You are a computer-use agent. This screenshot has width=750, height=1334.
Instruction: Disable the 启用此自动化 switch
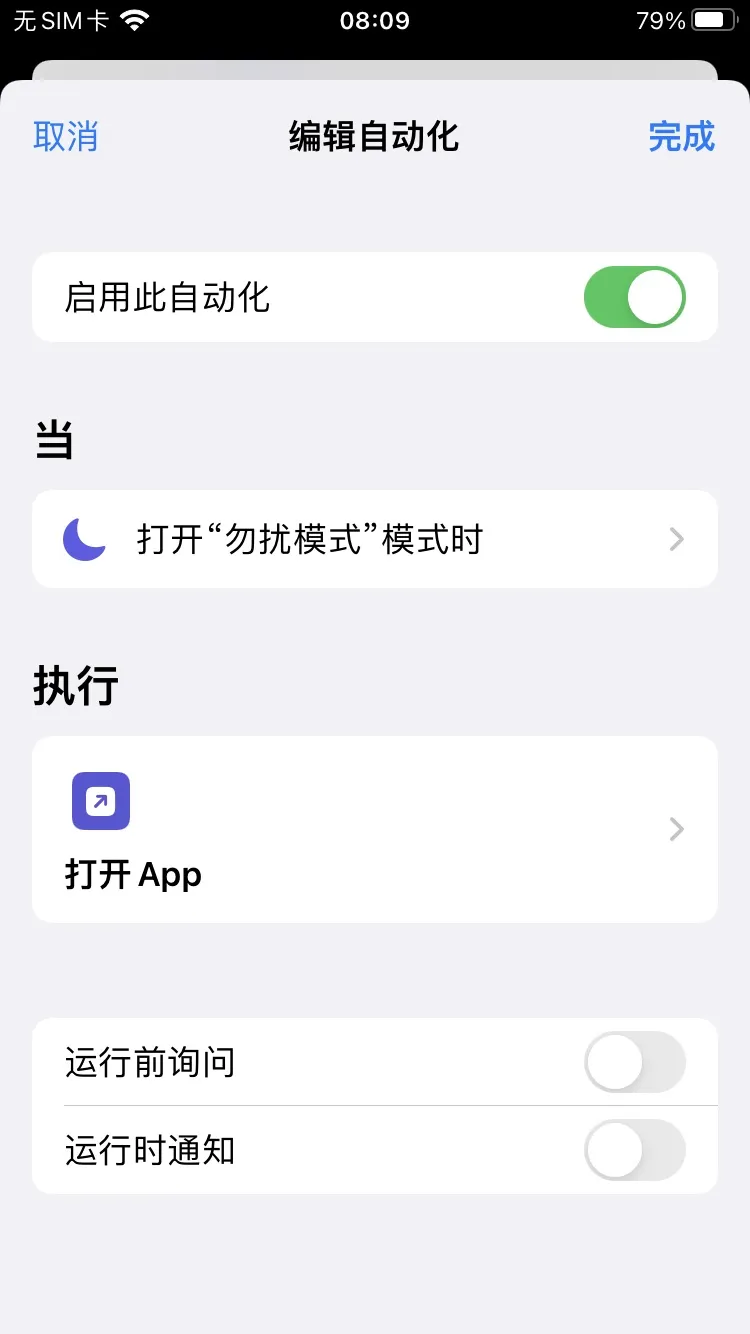tap(635, 297)
